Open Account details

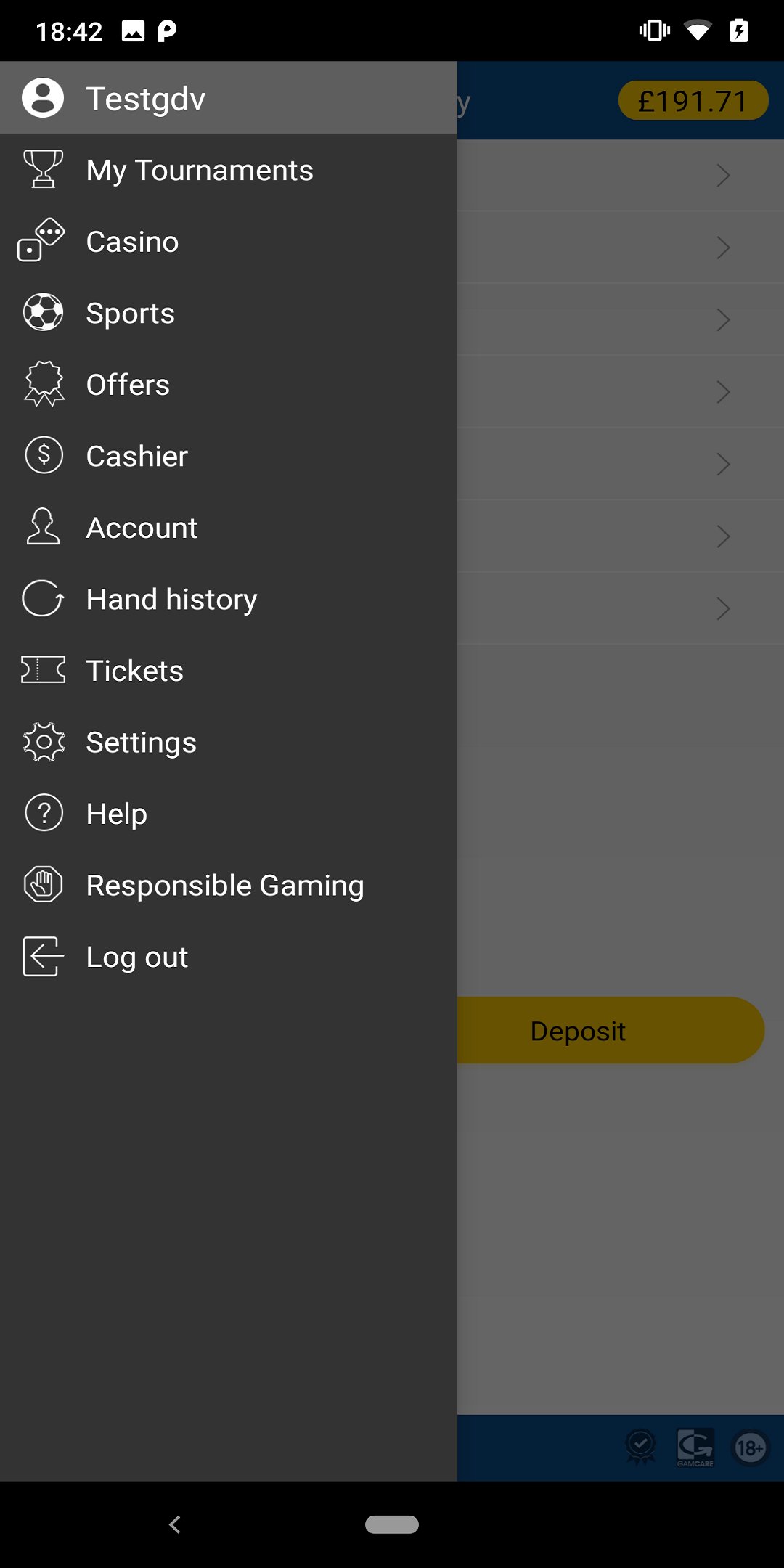pos(142,528)
